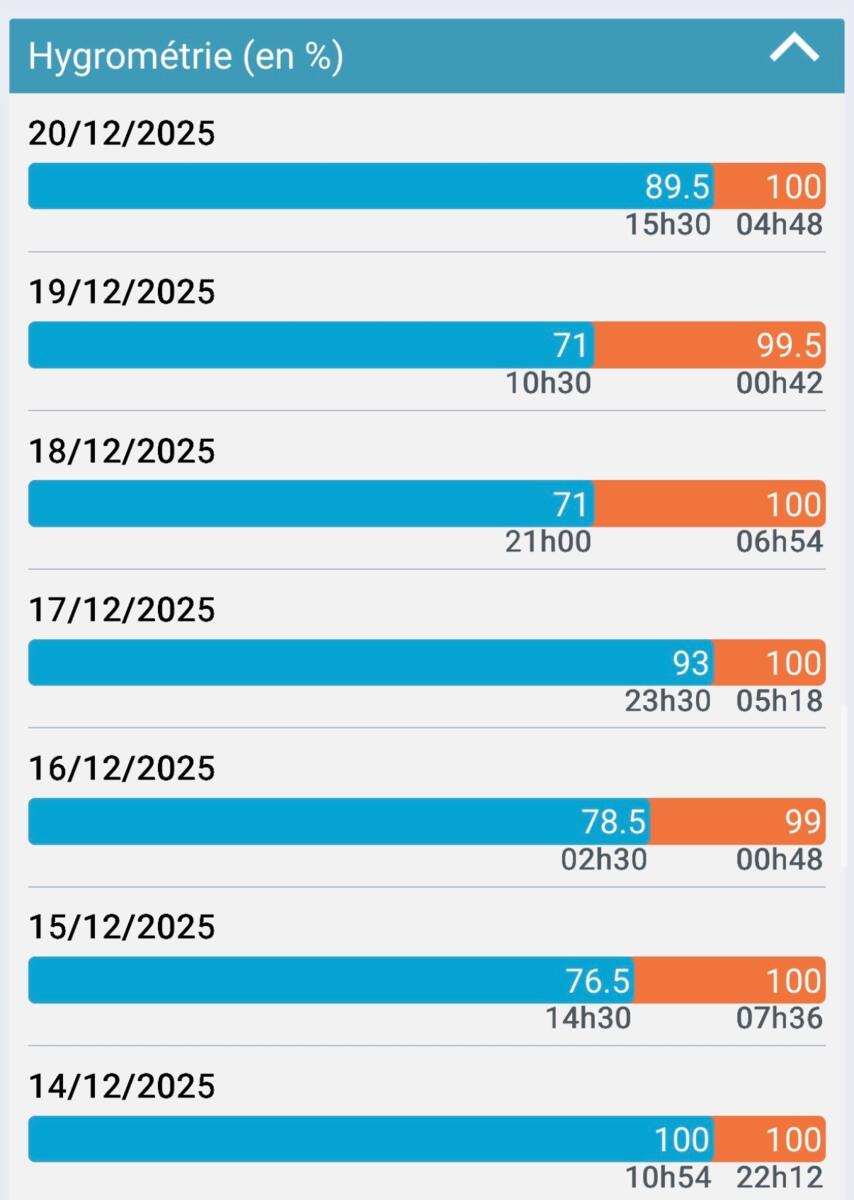Collapse the Hygrométrie (en %) section
Image resolution: width=854 pixels, height=1200 pixels.
point(794,50)
